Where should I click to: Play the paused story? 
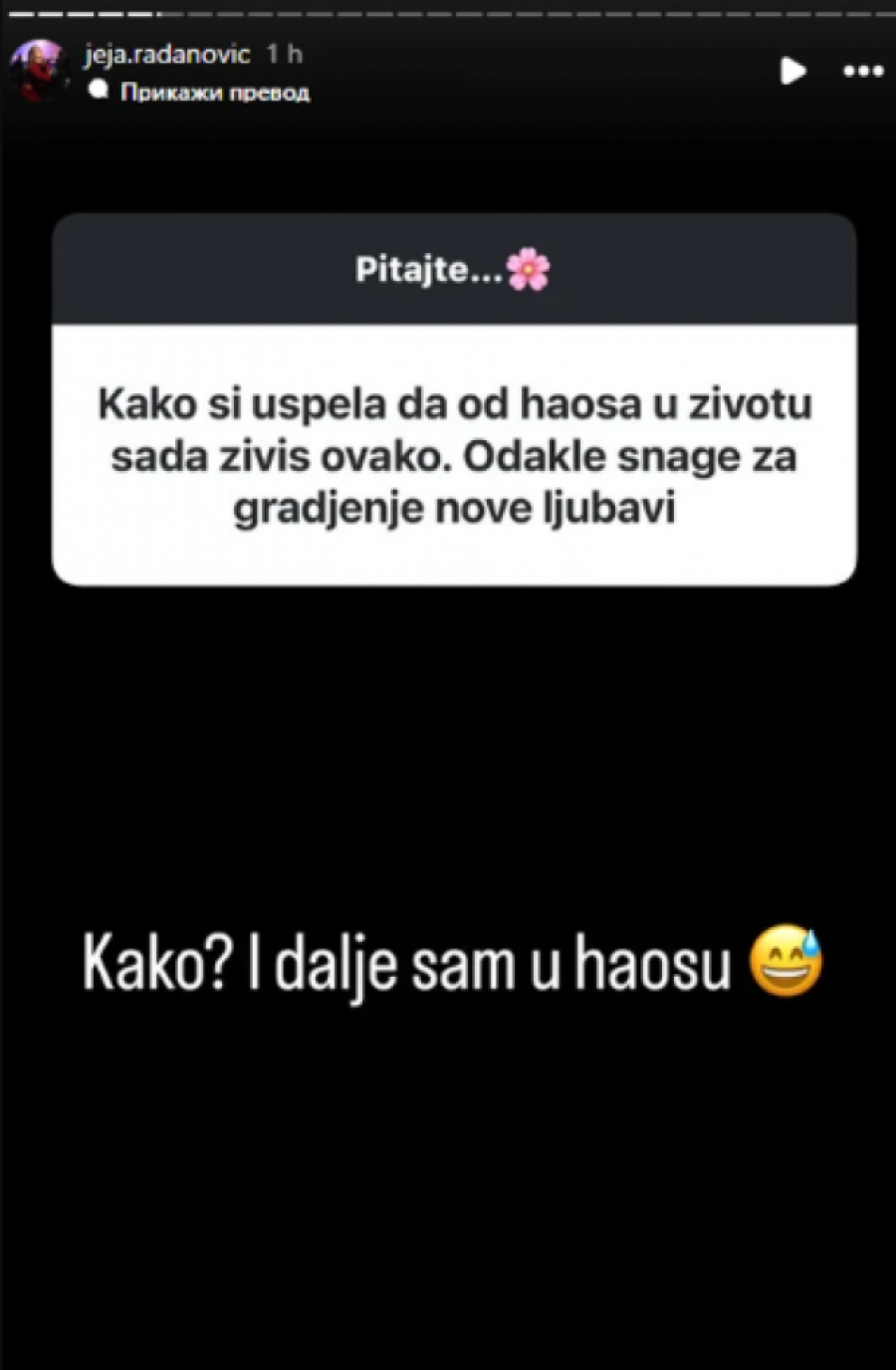click(792, 71)
